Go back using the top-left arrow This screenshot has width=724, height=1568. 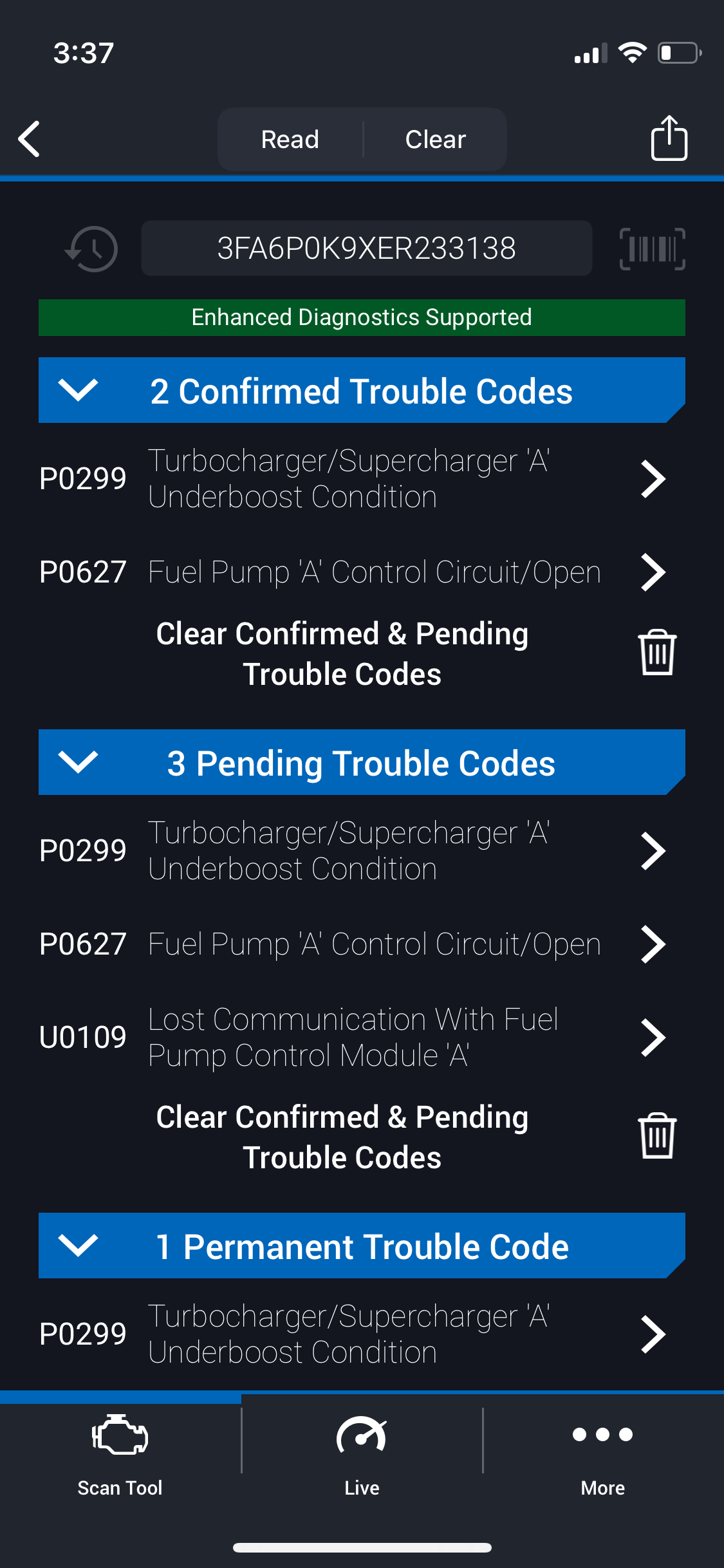[30, 138]
